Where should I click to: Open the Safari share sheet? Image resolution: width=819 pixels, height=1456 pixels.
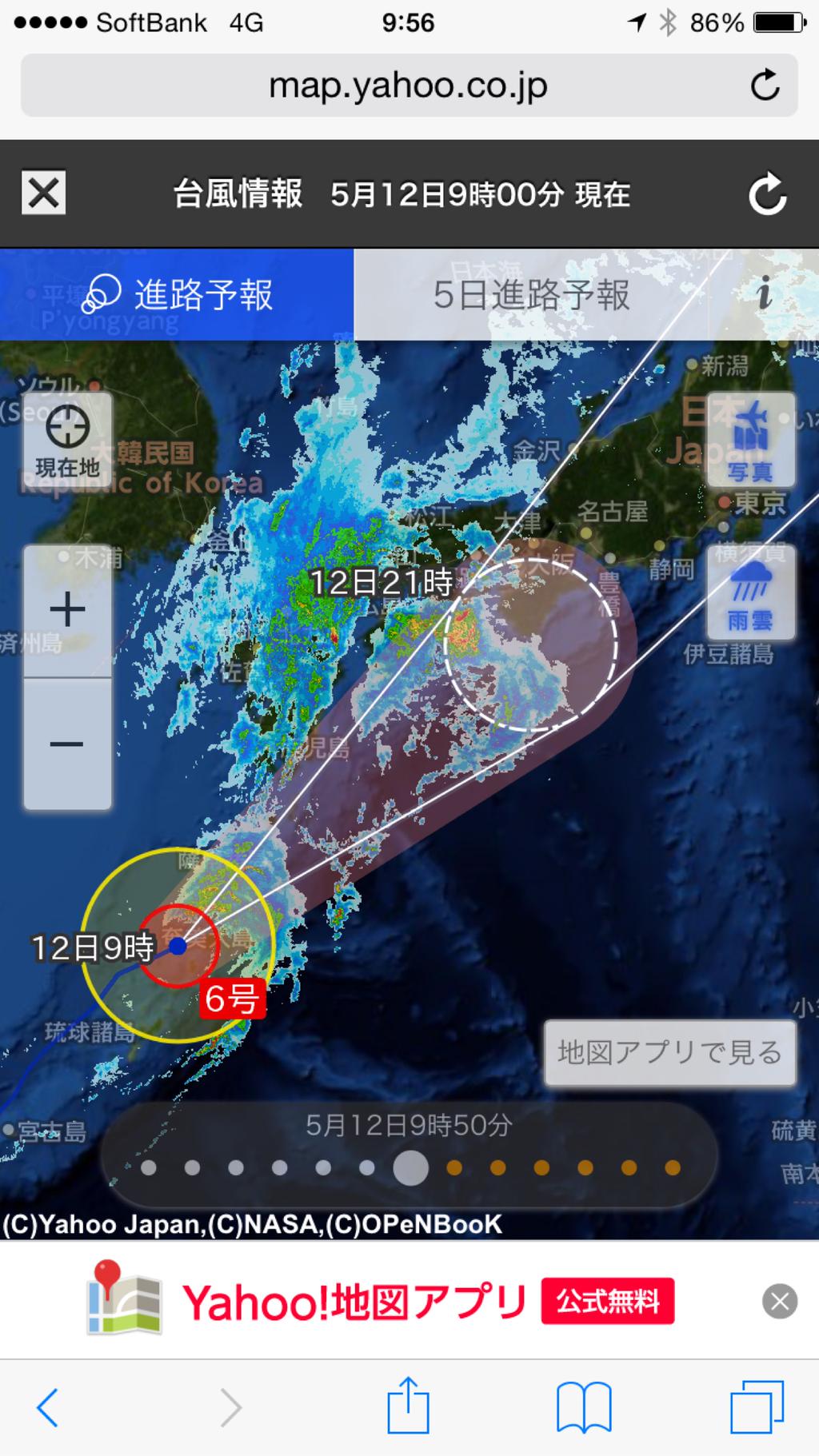408,1404
